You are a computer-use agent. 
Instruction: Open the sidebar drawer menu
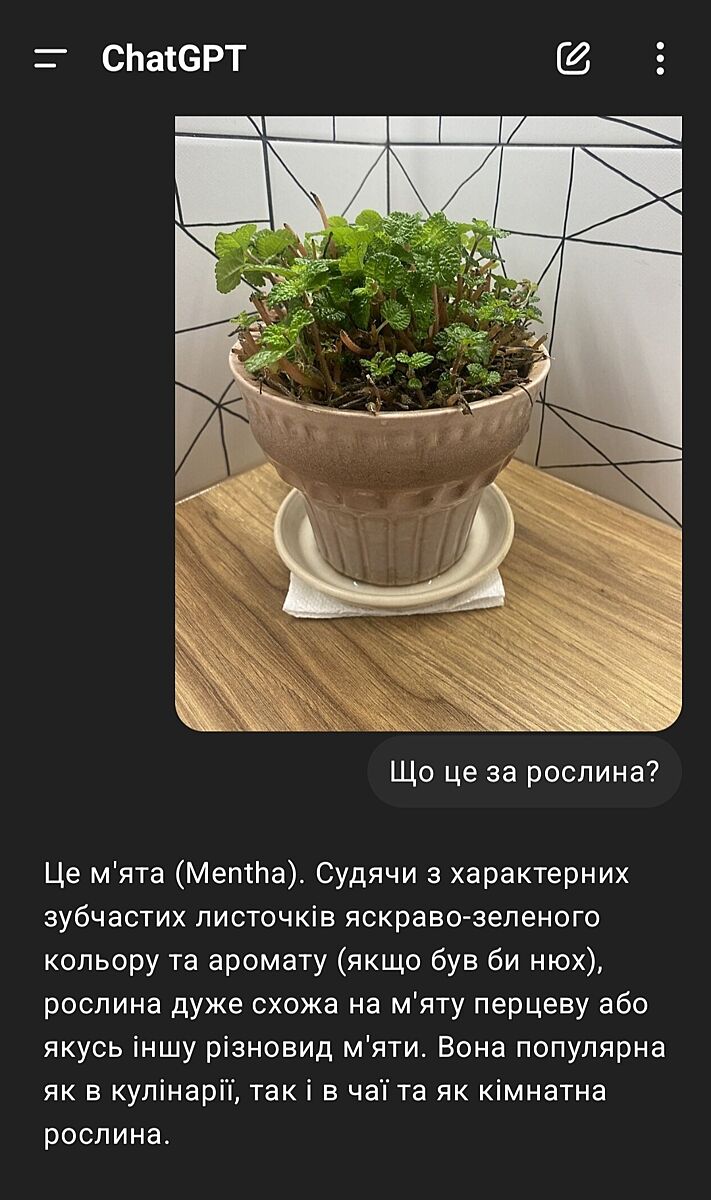[x=50, y=59]
